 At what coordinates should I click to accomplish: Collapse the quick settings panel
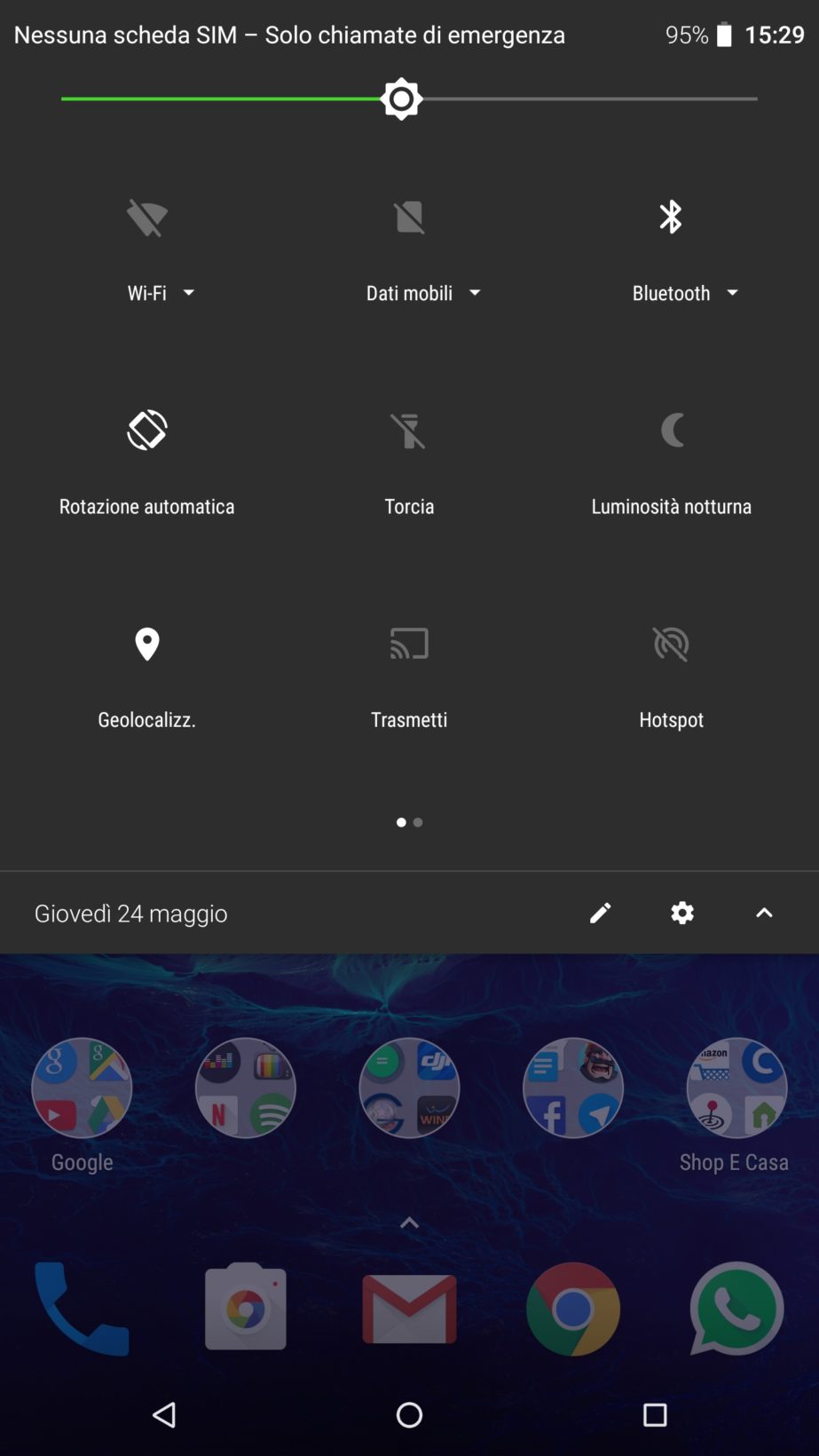point(764,913)
